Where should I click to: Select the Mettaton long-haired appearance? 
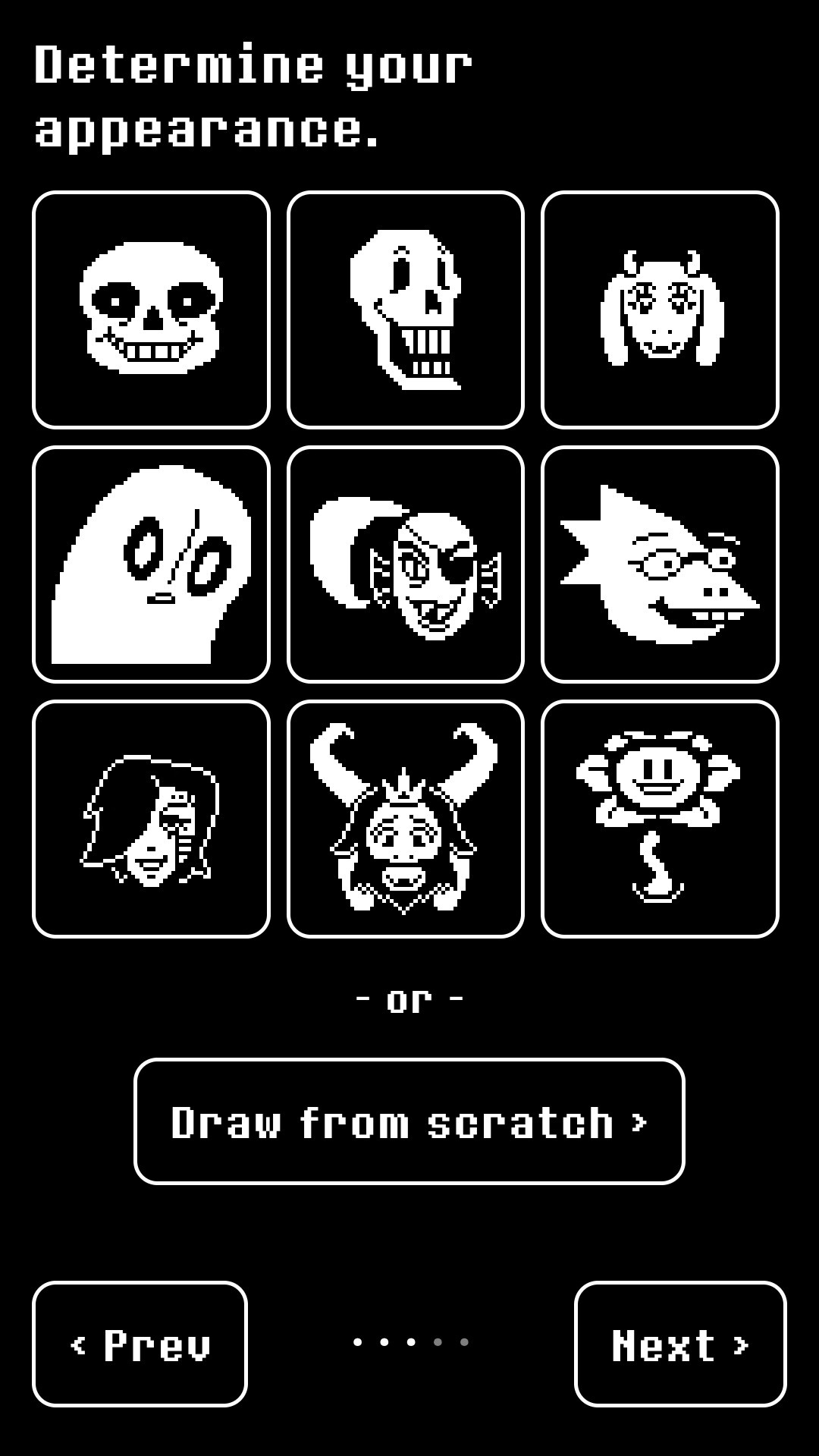[x=151, y=819]
